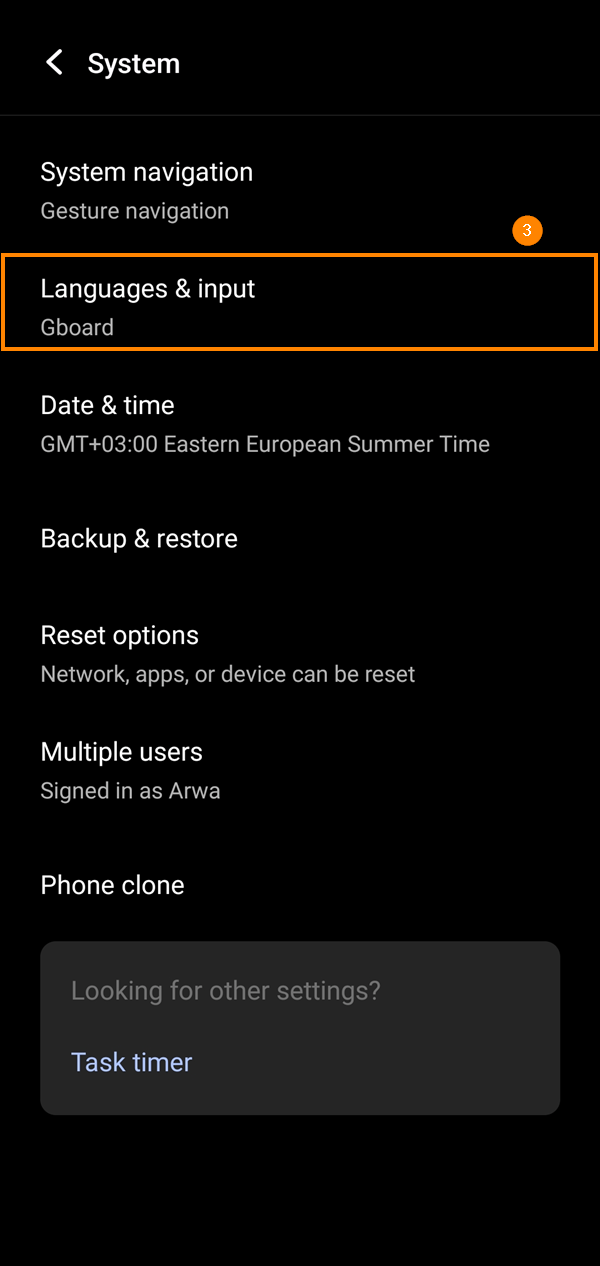Open Backup & restore

(300, 539)
